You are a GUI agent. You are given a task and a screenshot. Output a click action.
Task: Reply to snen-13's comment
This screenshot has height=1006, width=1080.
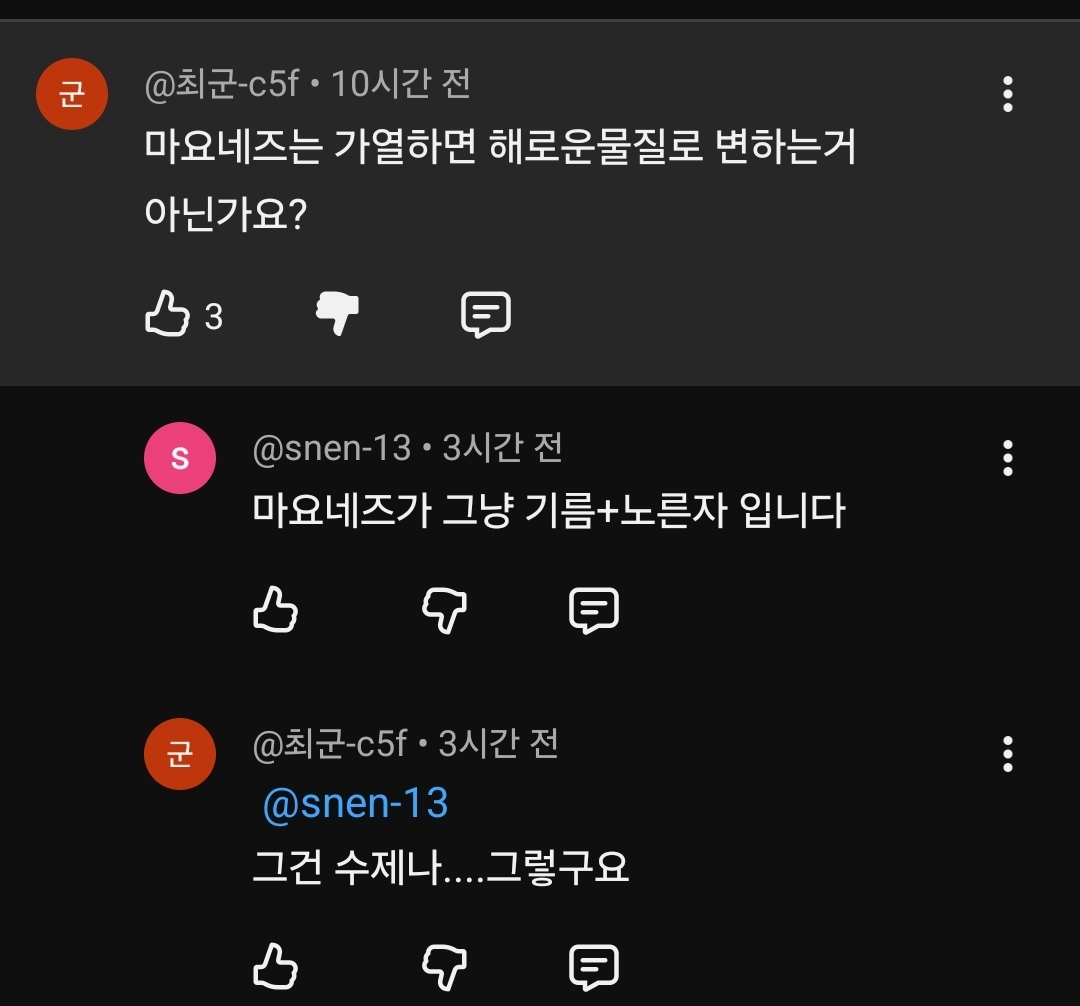594,610
